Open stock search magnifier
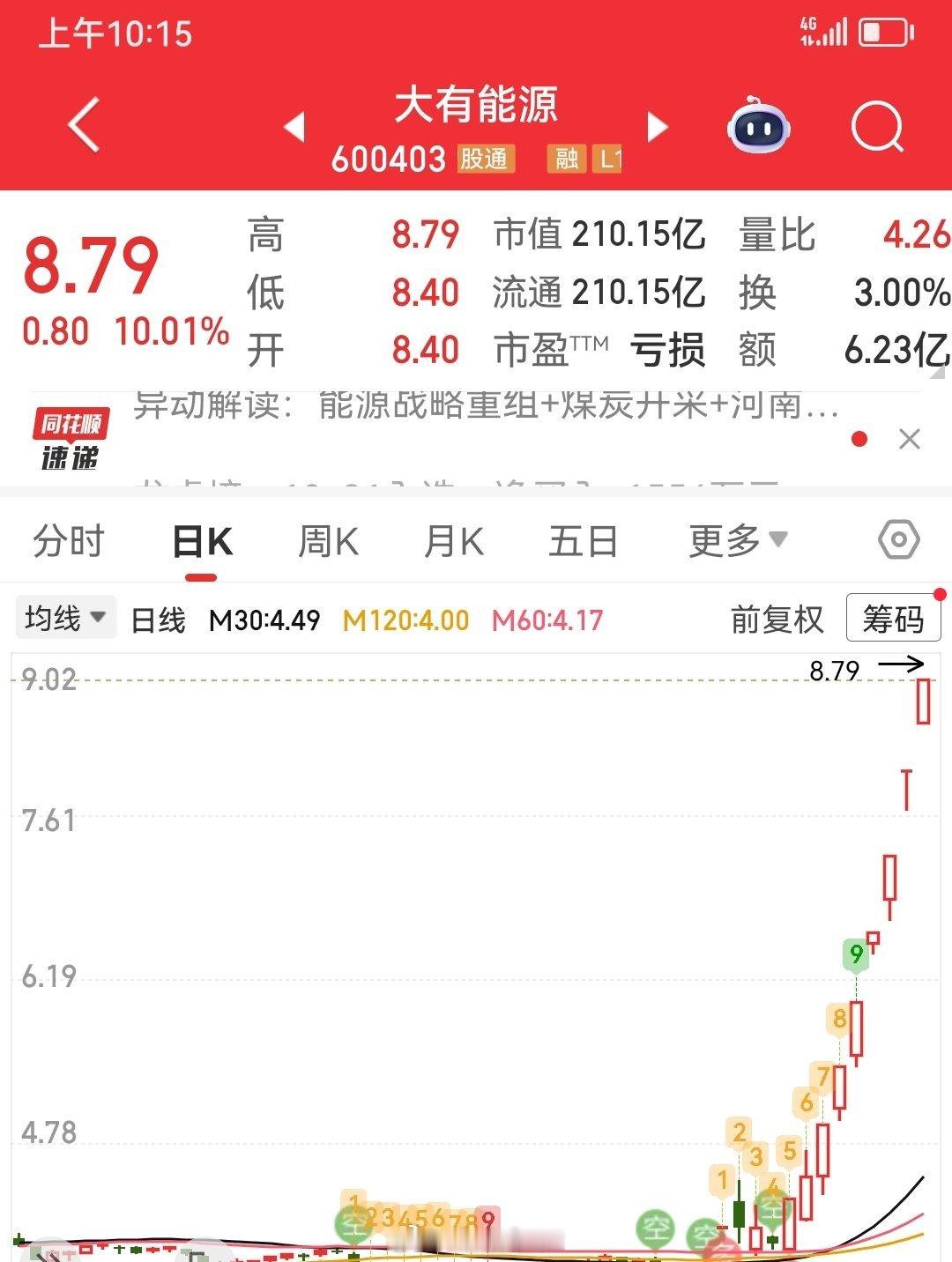The image size is (952, 1262). point(877,127)
